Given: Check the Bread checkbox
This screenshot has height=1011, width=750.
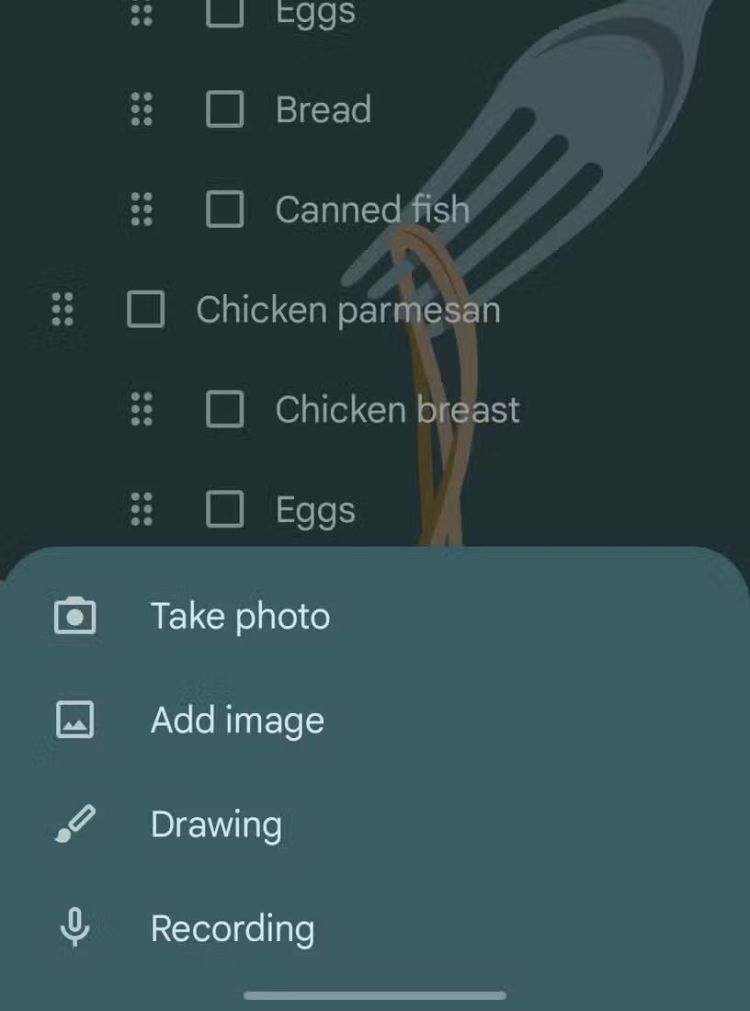Looking at the screenshot, I should [225, 109].
